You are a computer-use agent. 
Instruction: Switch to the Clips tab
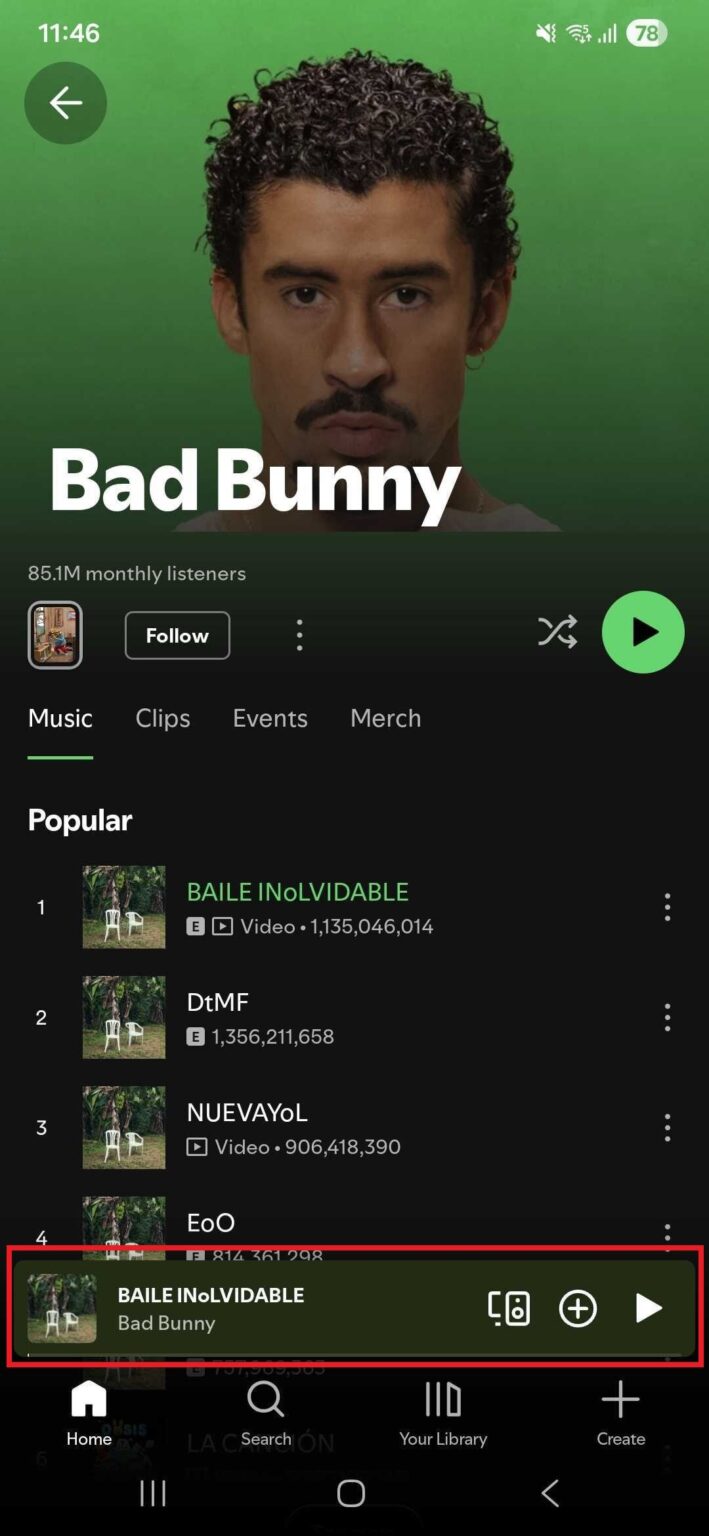click(x=163, y=718)
